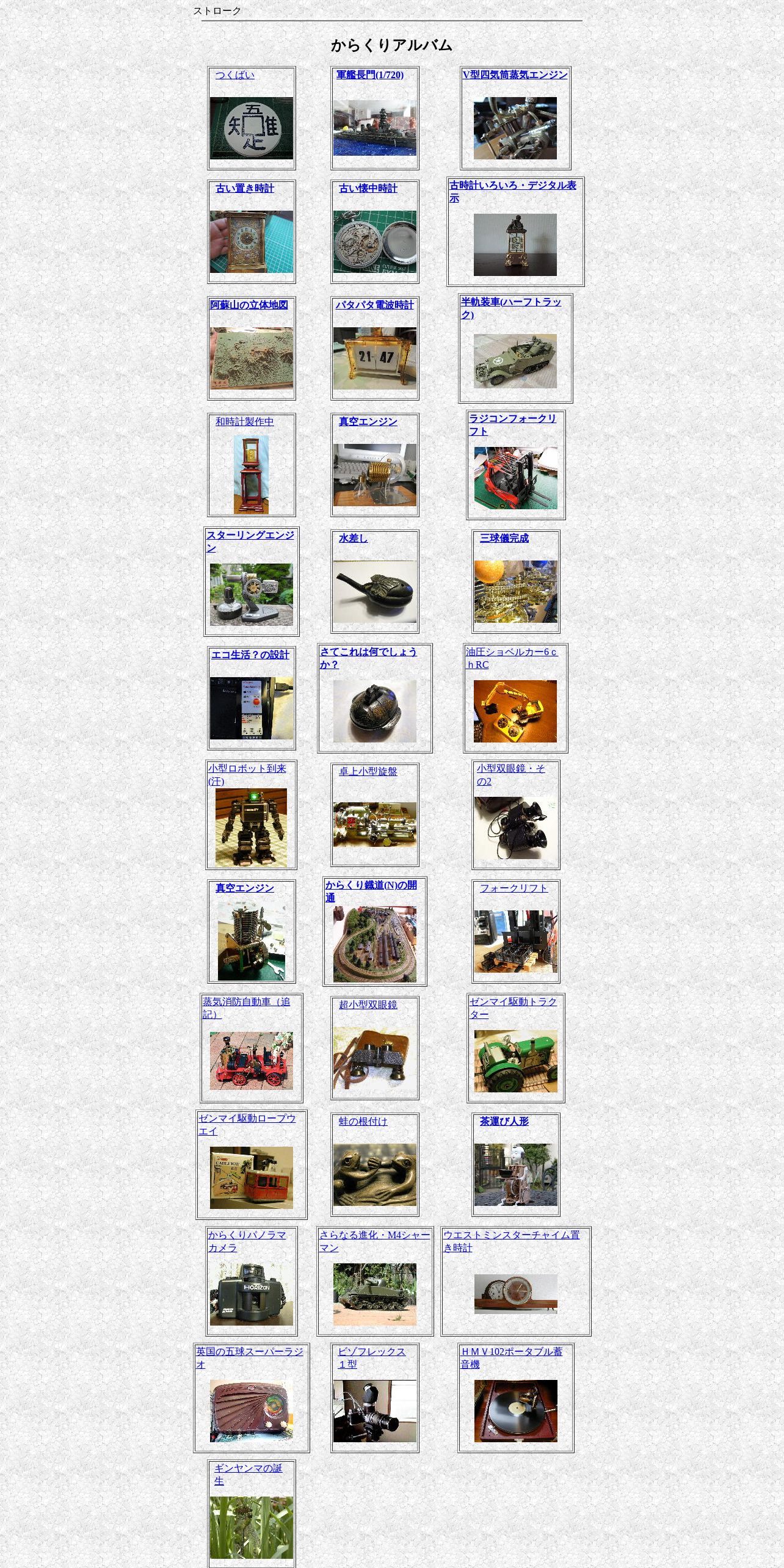Viewport: 784px width, 1568px height.
Task: Open さてこれは何でしょうか？ link
Action: point(368,658)
